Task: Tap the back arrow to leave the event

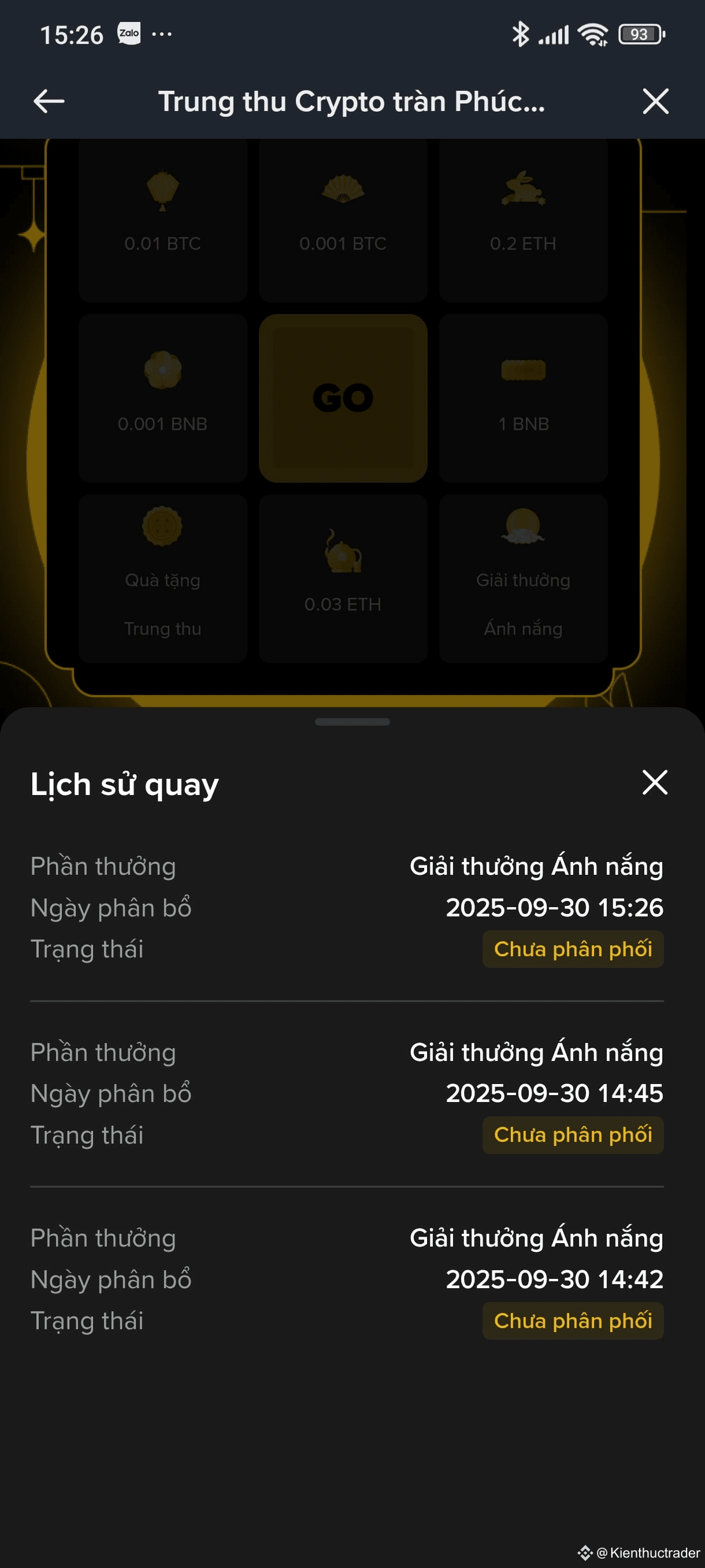Action: click(49, 101)
